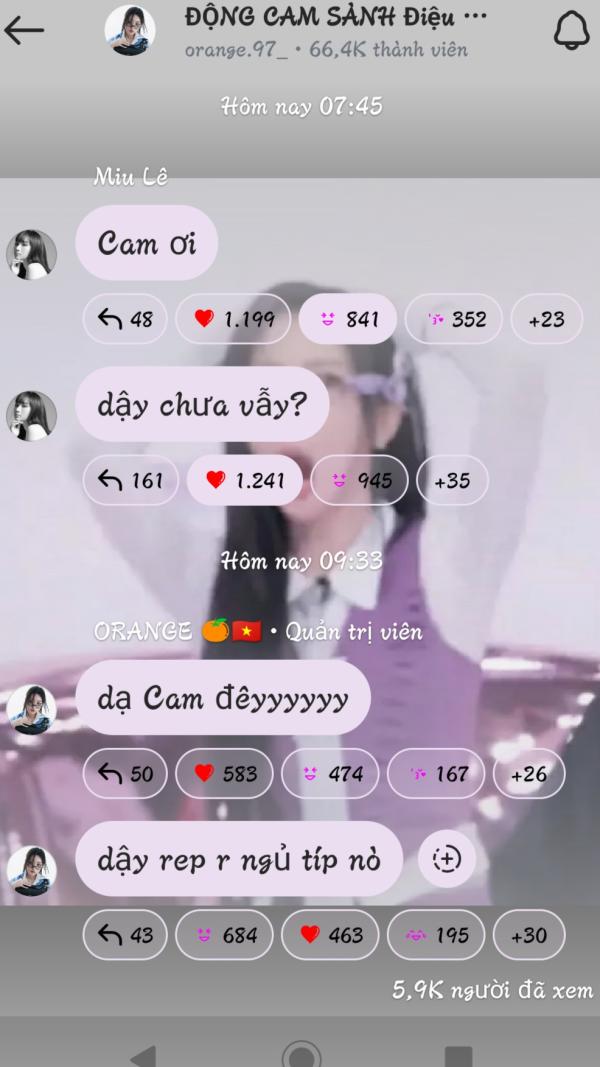
Task: Tap the heart reaction with 583 count
Action: [224, 774]
